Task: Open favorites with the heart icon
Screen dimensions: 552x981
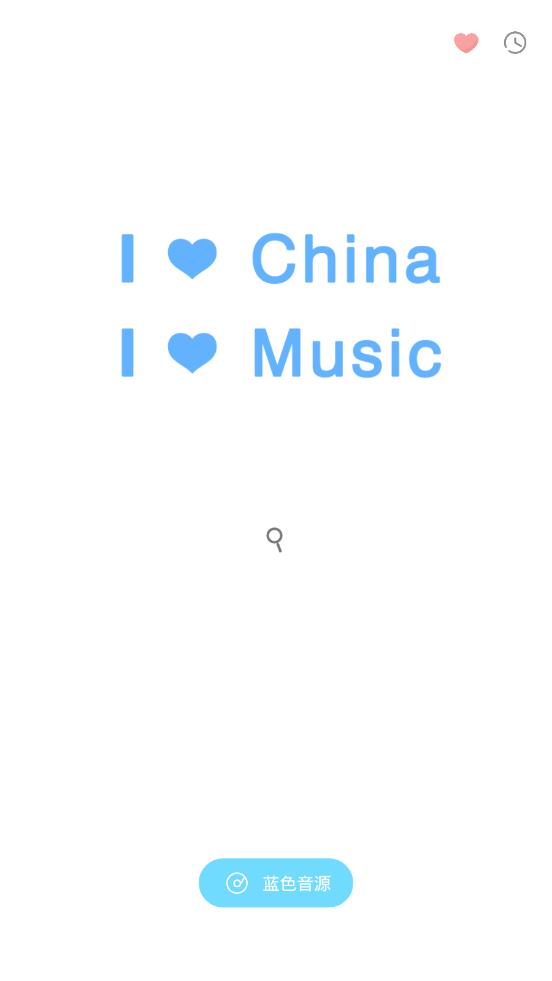Action: coord(466,43)
